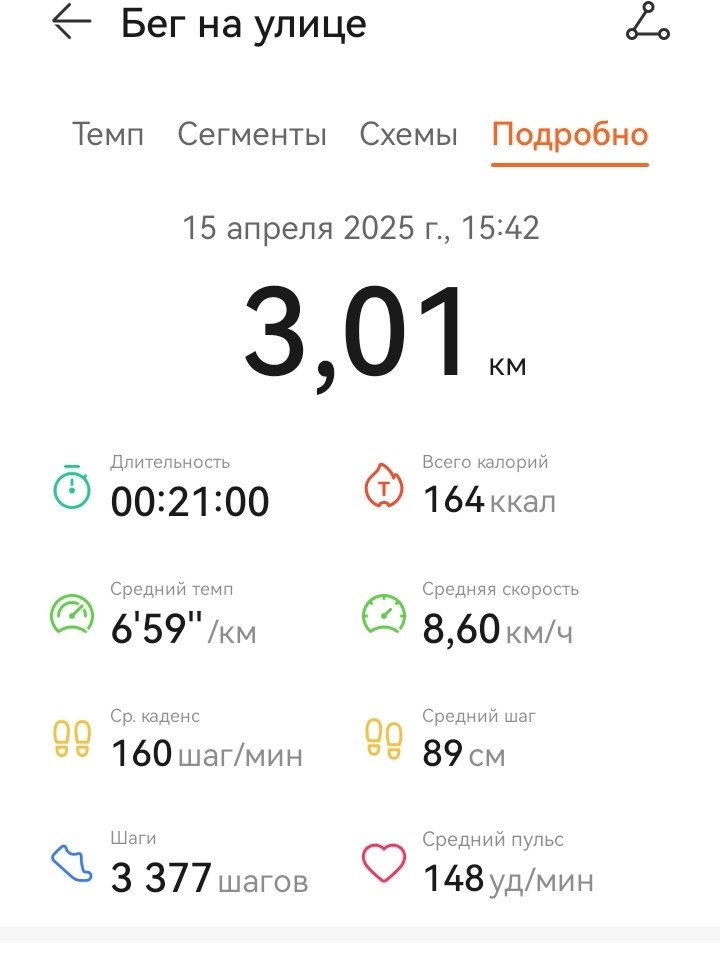Open the route share icon

click(x=647, y=22)
